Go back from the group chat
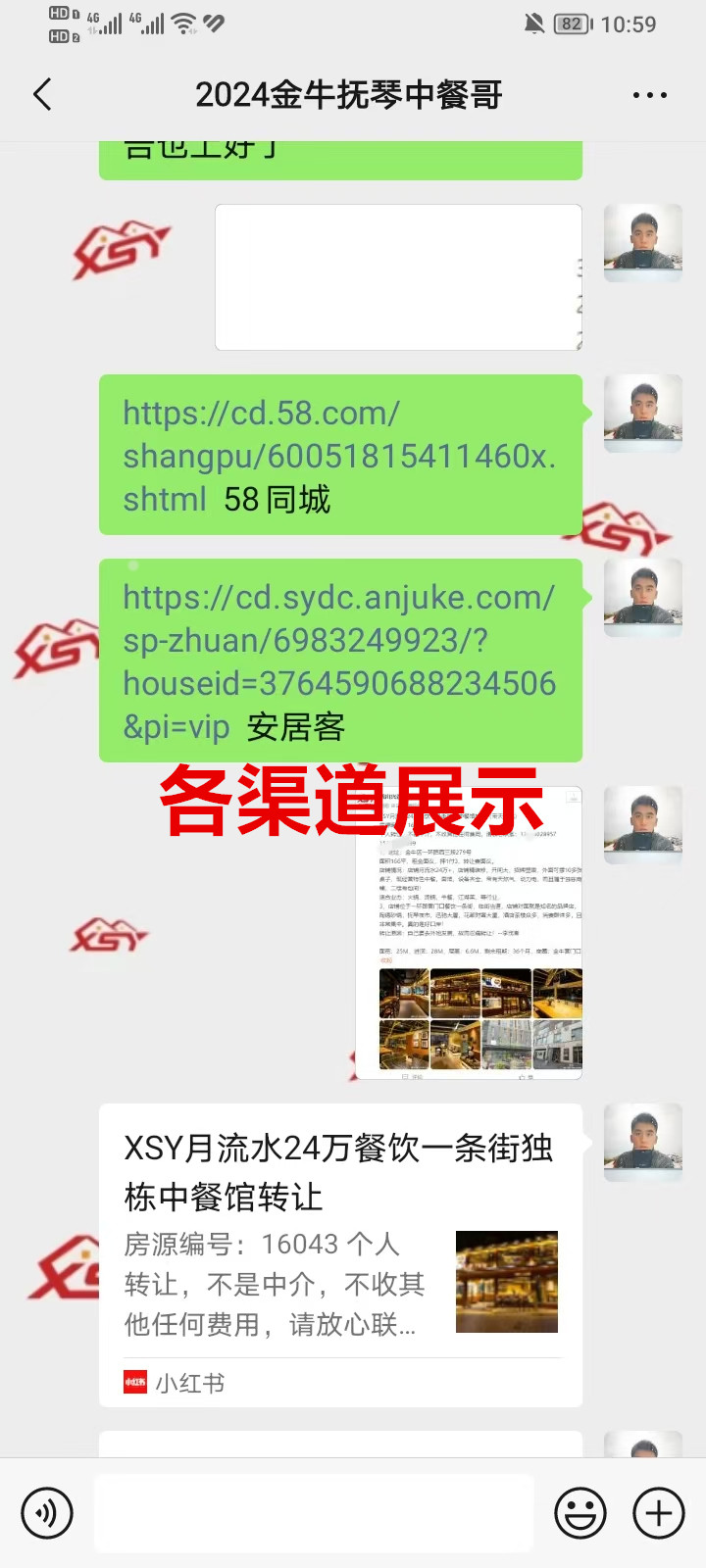This screenshot has height=1568, width=706. tap(42, 95)
